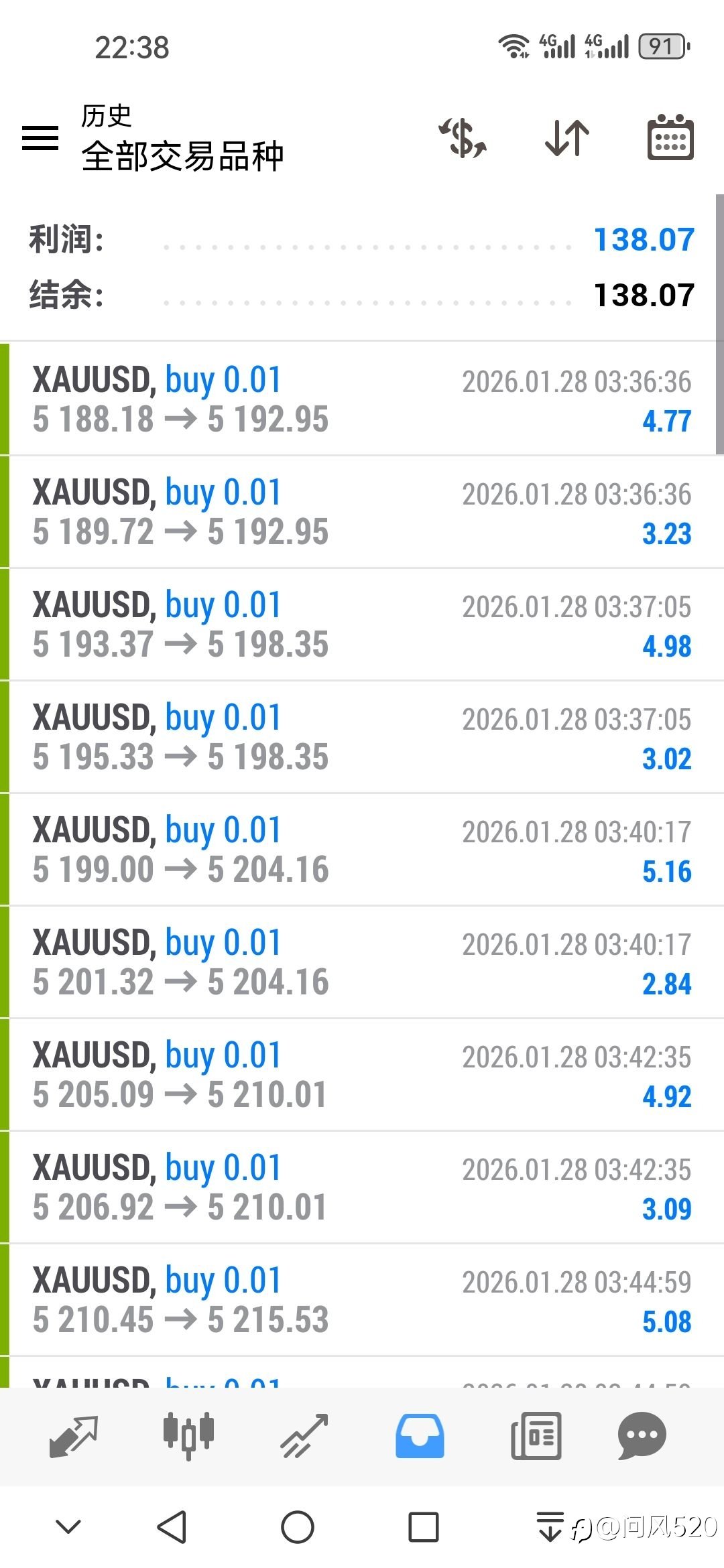Tap the system home button
This screenshot has height=1568, width=724.
point(298,1527)
